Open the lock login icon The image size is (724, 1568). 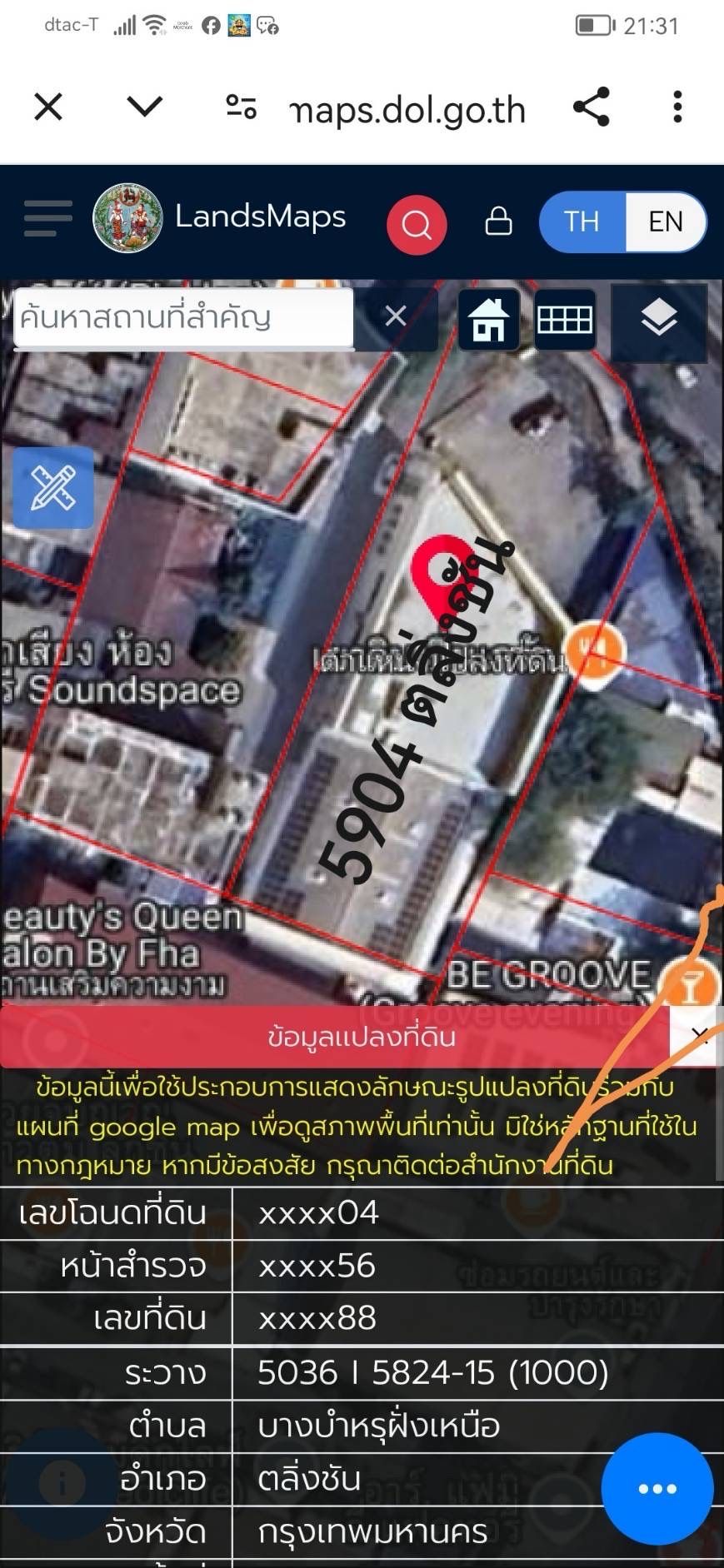(x=498, y=222)
